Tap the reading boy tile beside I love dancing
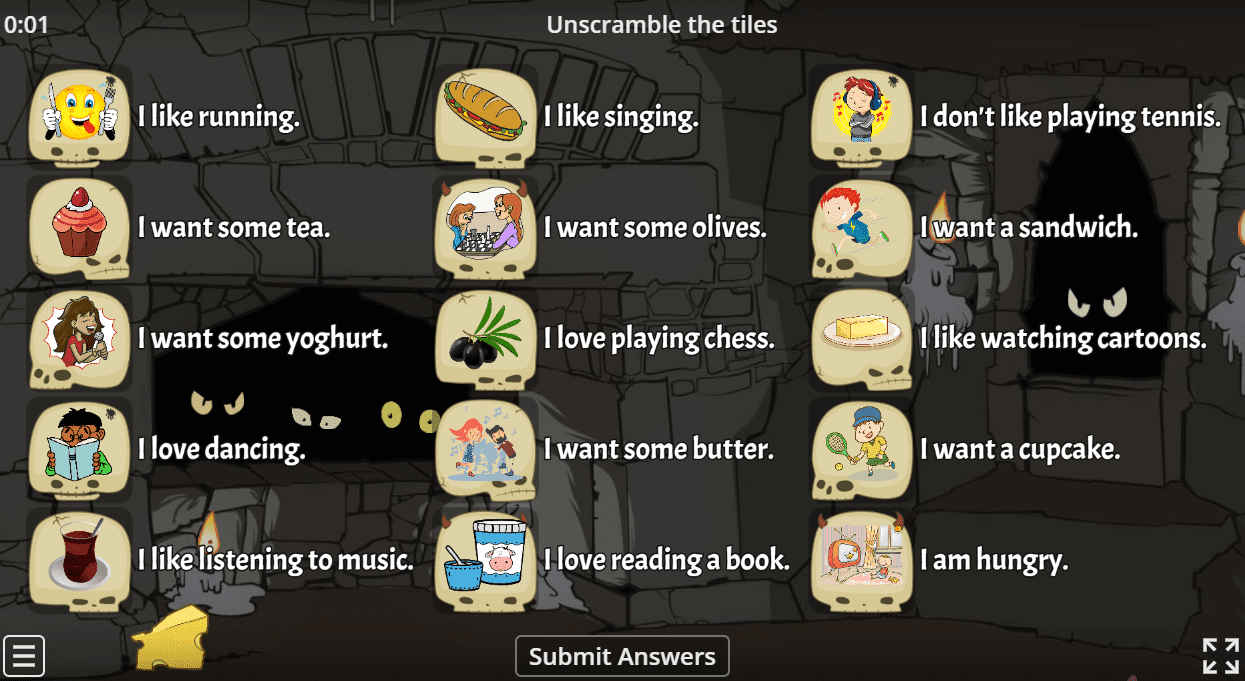 coord(80,448)
